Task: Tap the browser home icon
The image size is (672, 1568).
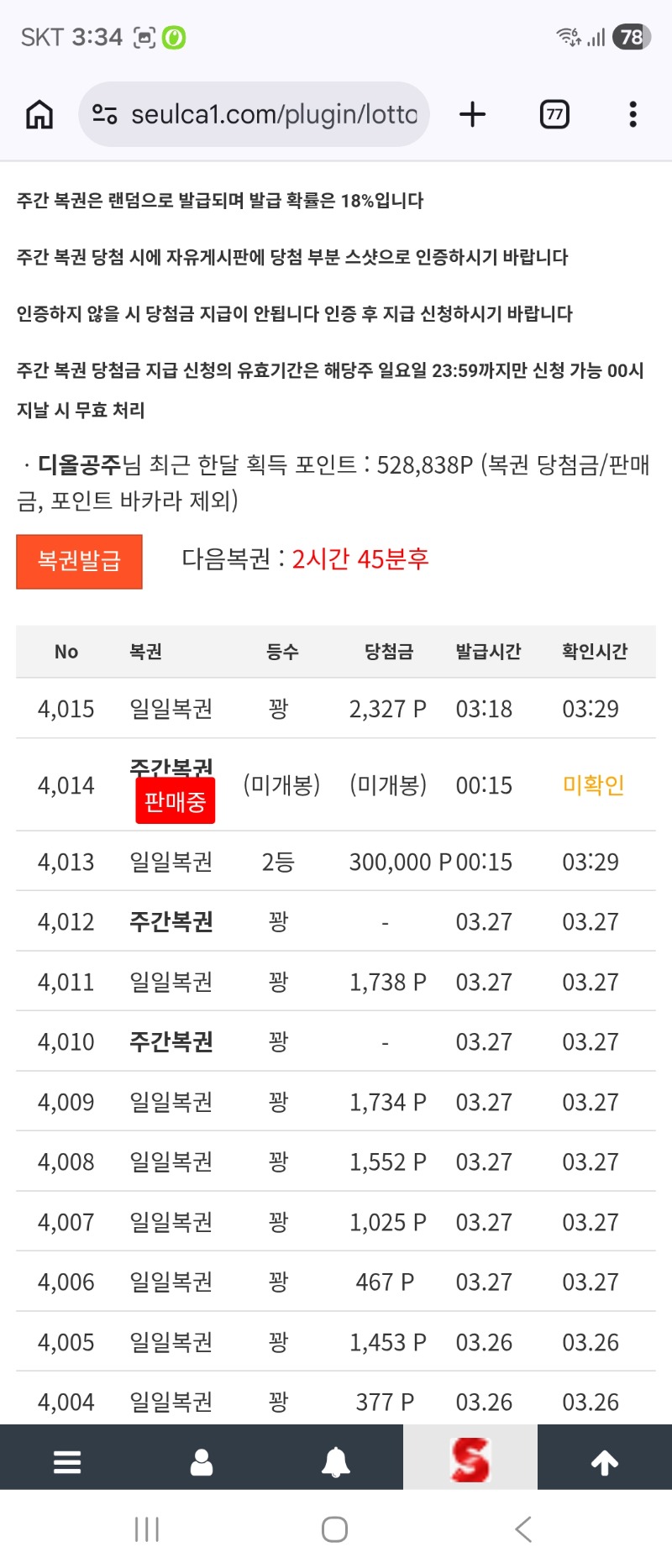Action: click(x=39, y=114)
